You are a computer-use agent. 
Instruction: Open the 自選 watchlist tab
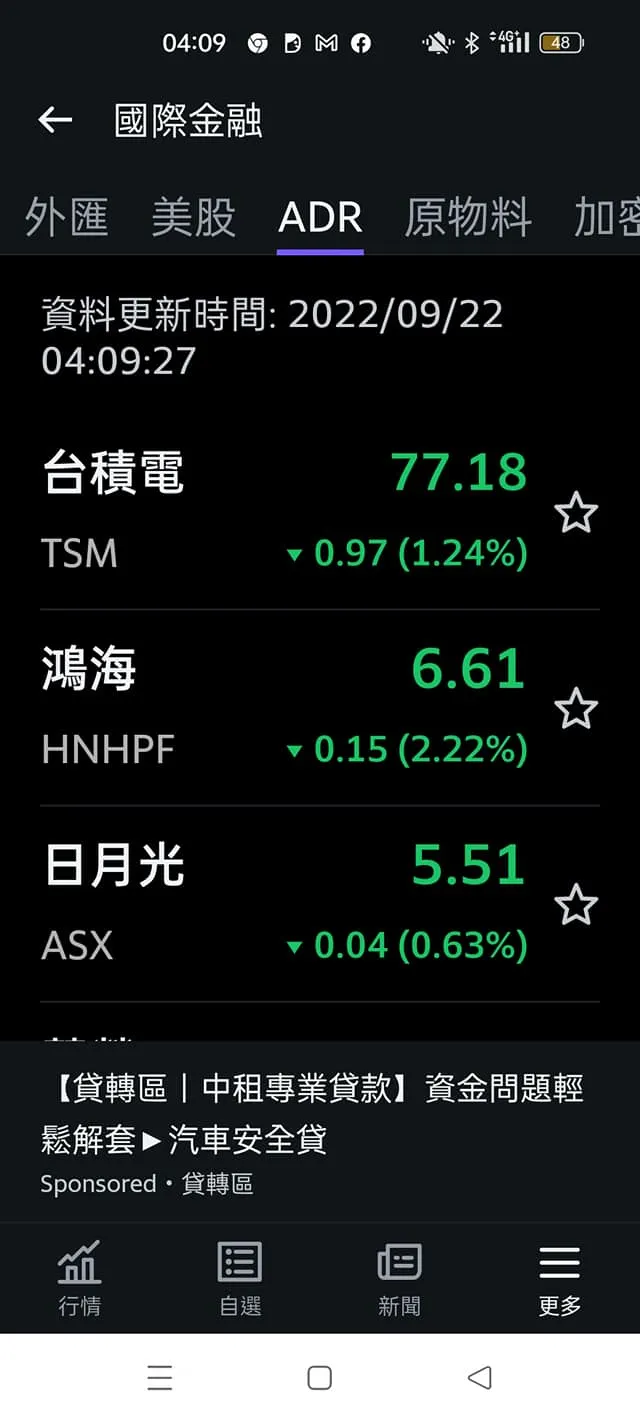tap(240, 1277)
